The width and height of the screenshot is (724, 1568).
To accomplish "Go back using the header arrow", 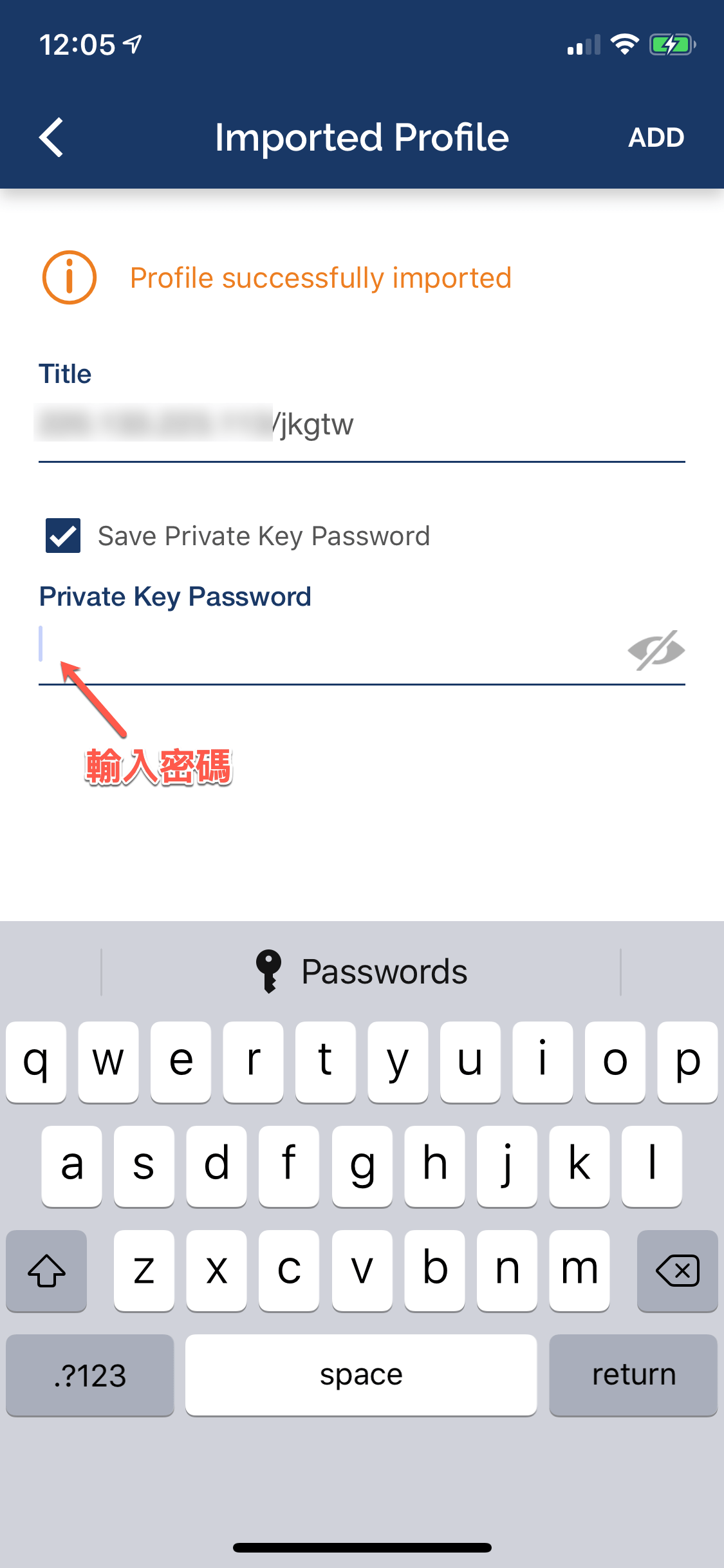I will (51, 137).
